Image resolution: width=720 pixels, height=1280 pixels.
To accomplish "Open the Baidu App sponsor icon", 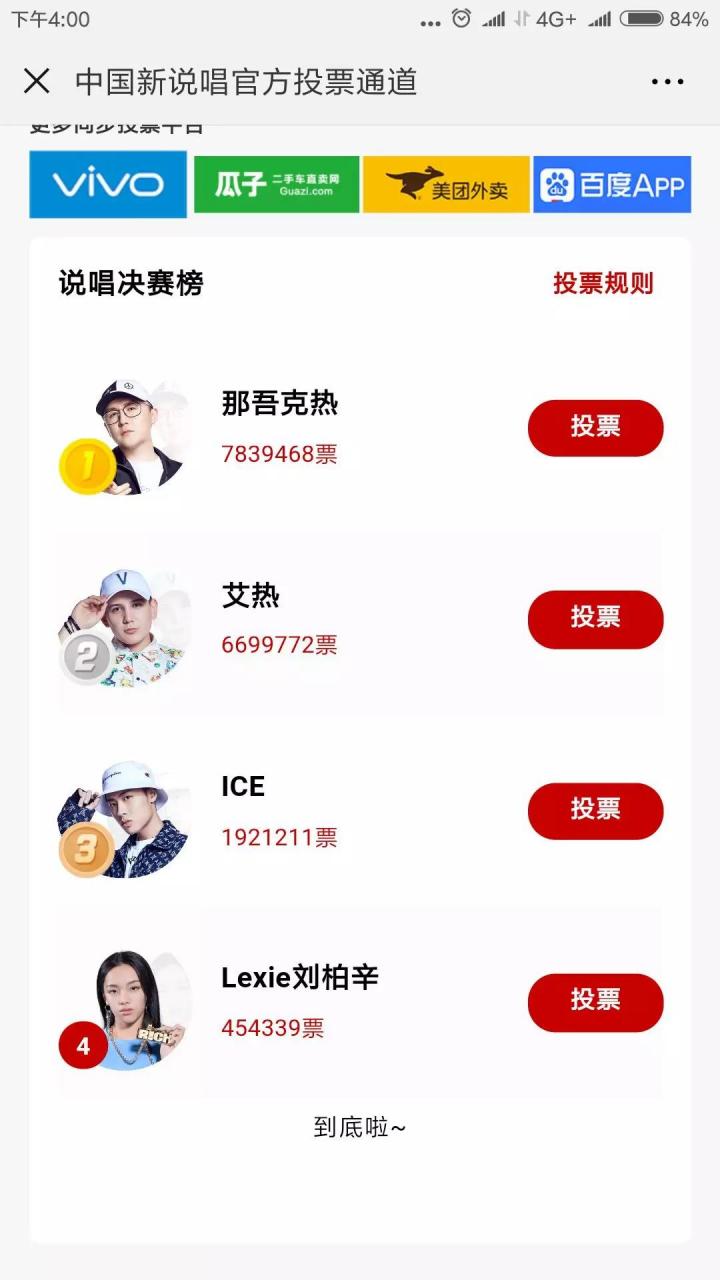I will click(613, 183).
